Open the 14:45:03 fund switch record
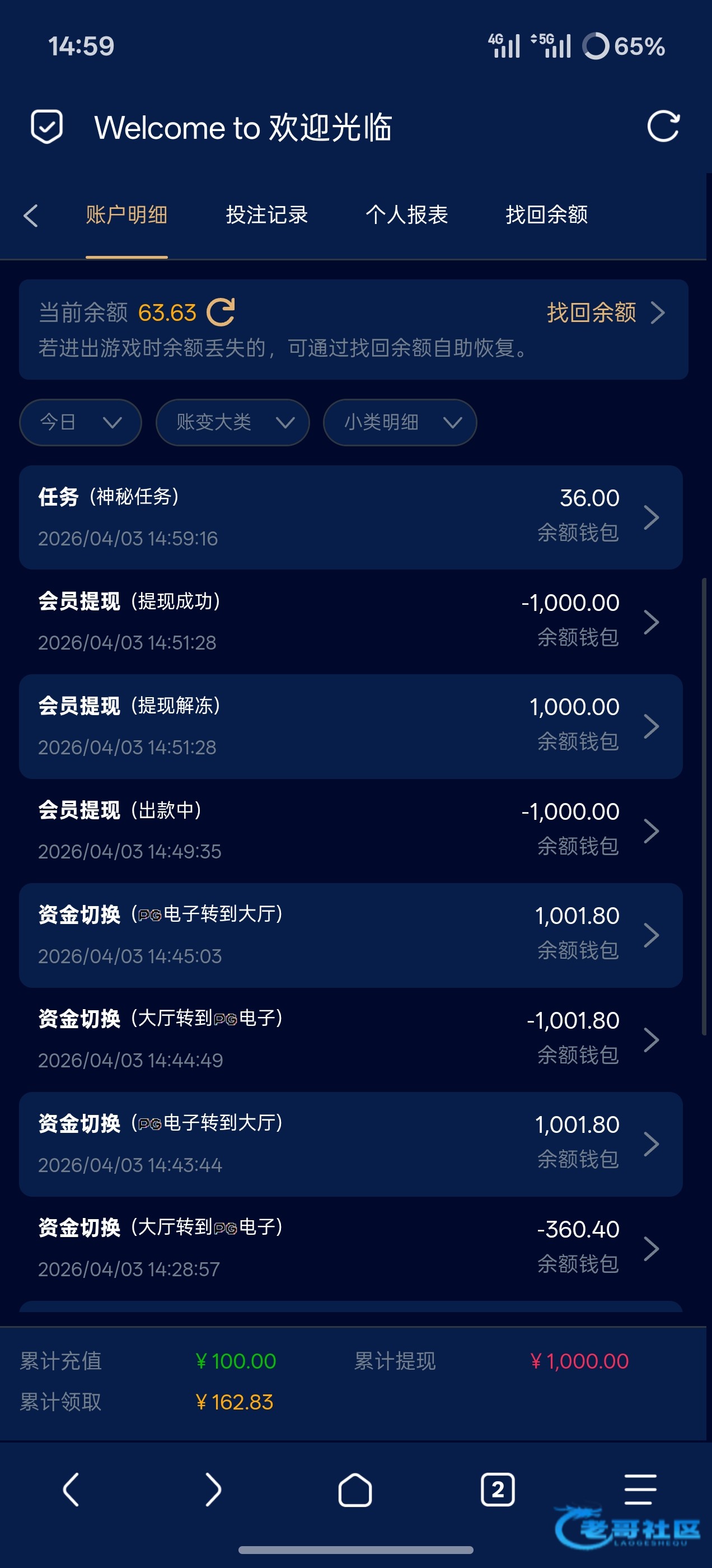 pyautogui.click(x=350, y=935)
